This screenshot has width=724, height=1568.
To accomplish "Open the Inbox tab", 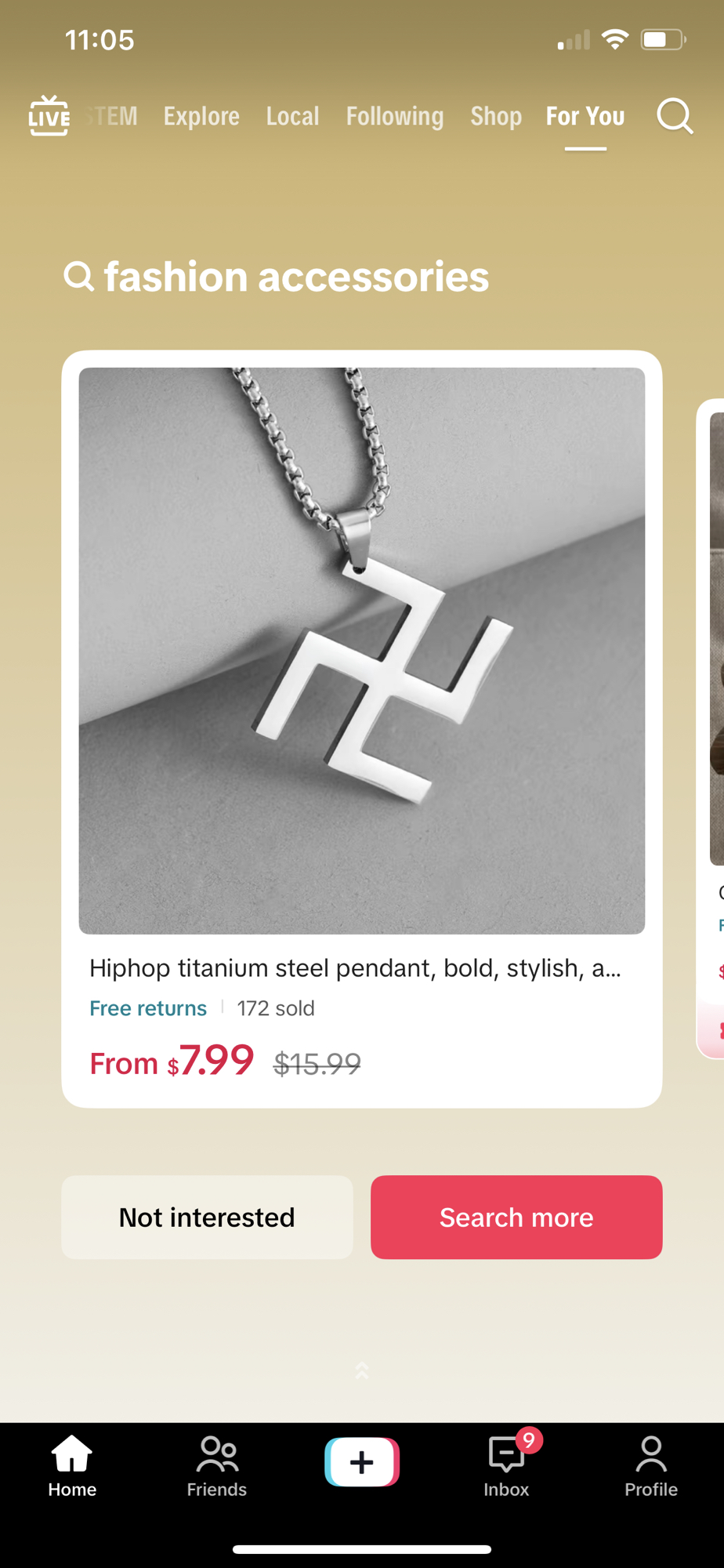I will (x=506, y=1466).
